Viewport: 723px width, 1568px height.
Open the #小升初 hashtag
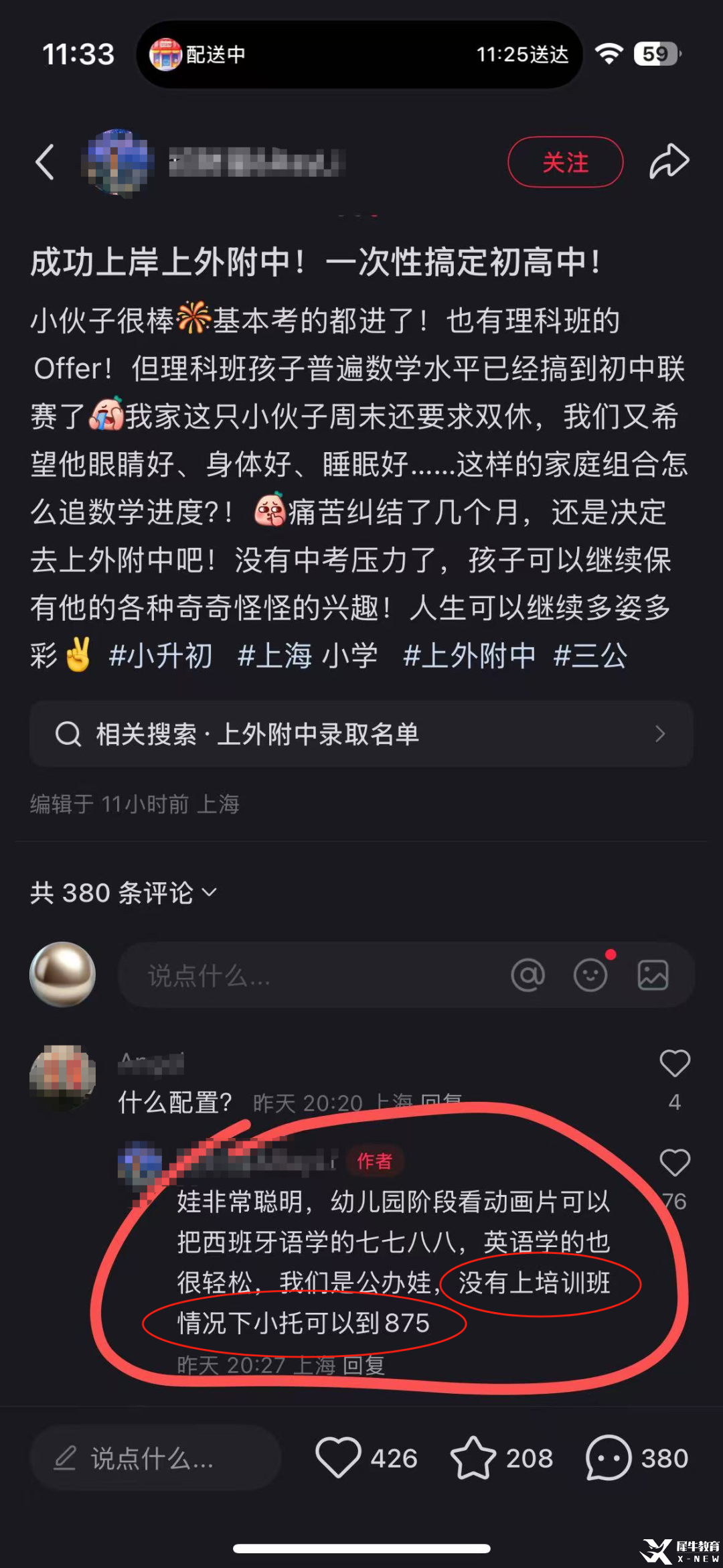161,656
